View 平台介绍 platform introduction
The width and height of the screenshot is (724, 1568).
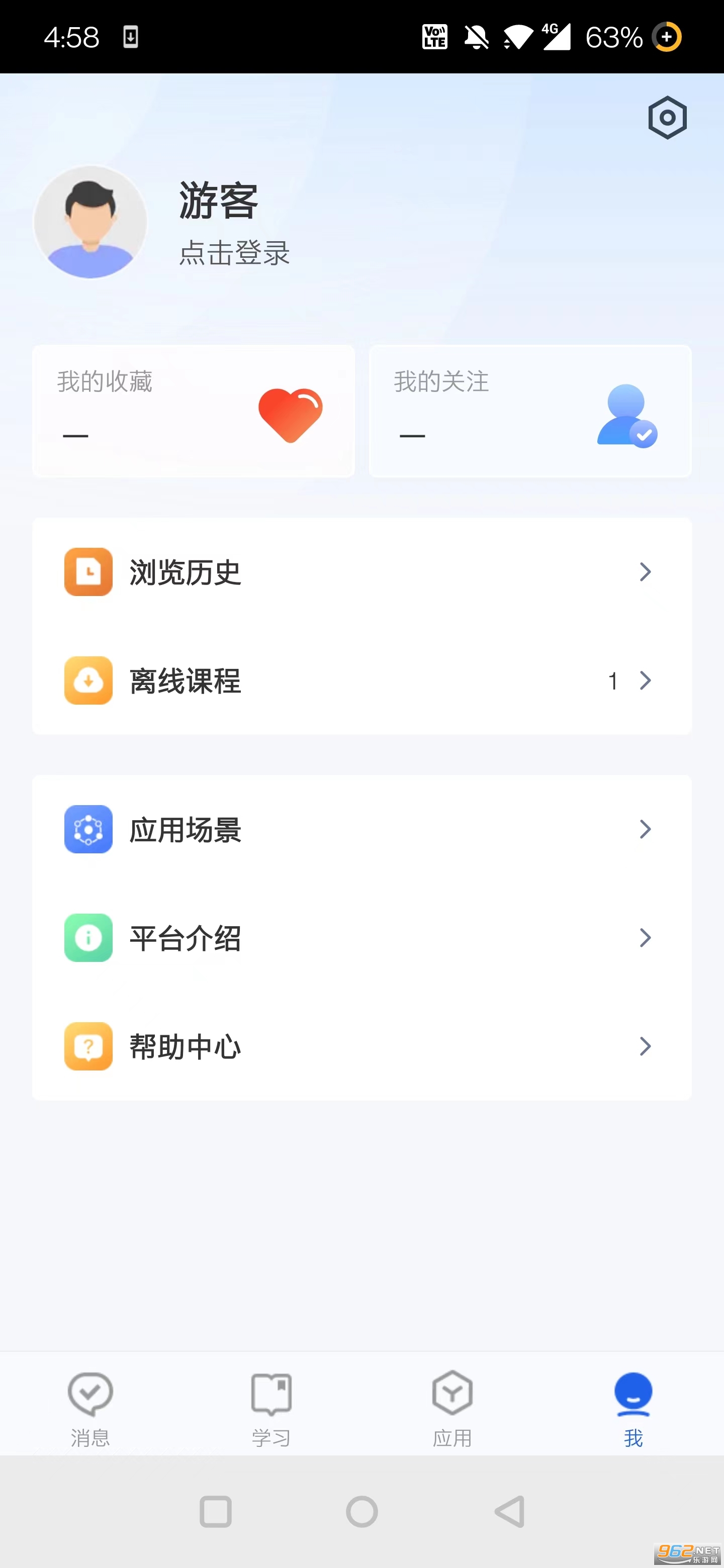click(x=361, y=937)
